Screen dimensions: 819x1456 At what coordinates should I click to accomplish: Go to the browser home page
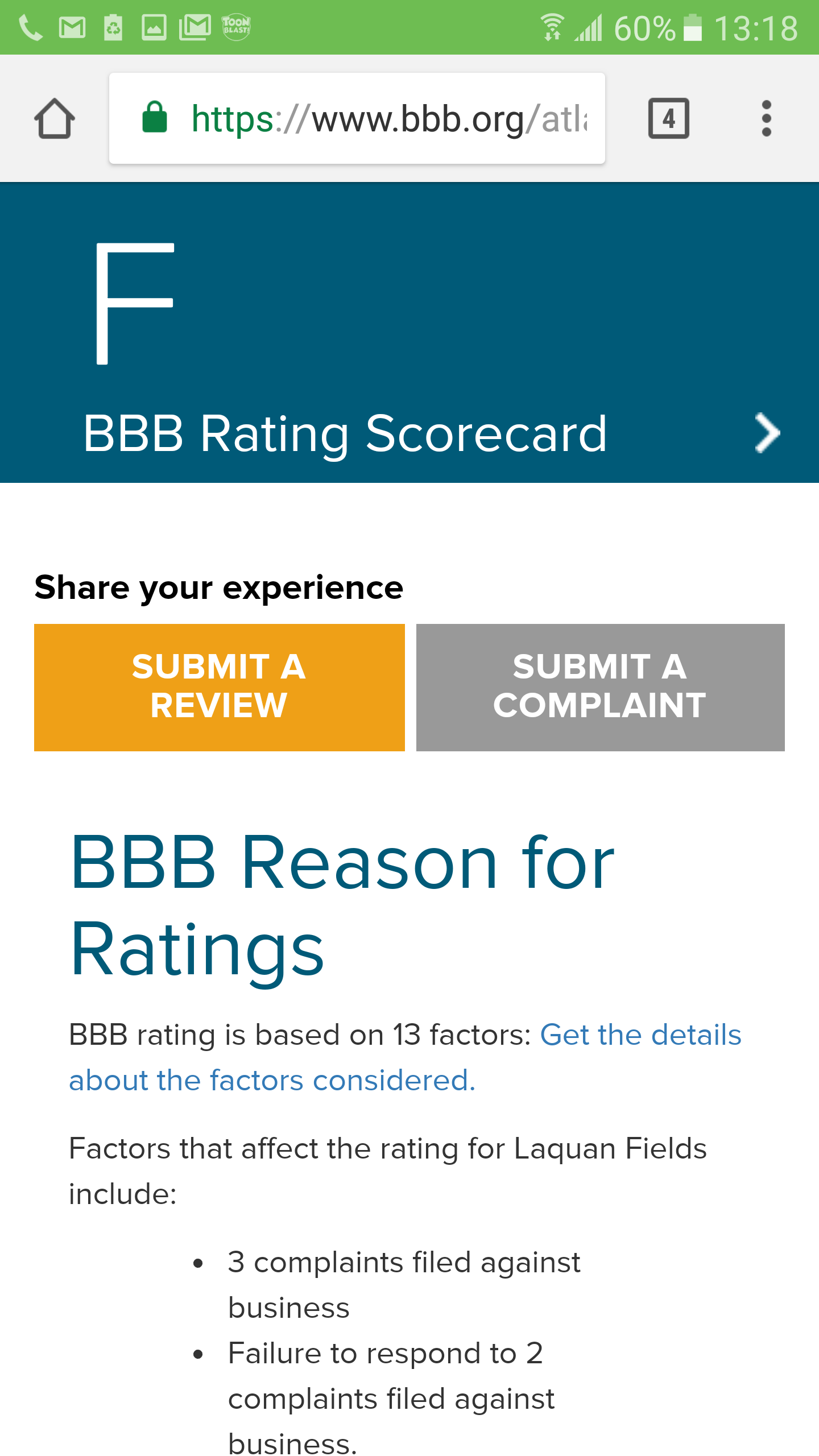coord(54,119)
